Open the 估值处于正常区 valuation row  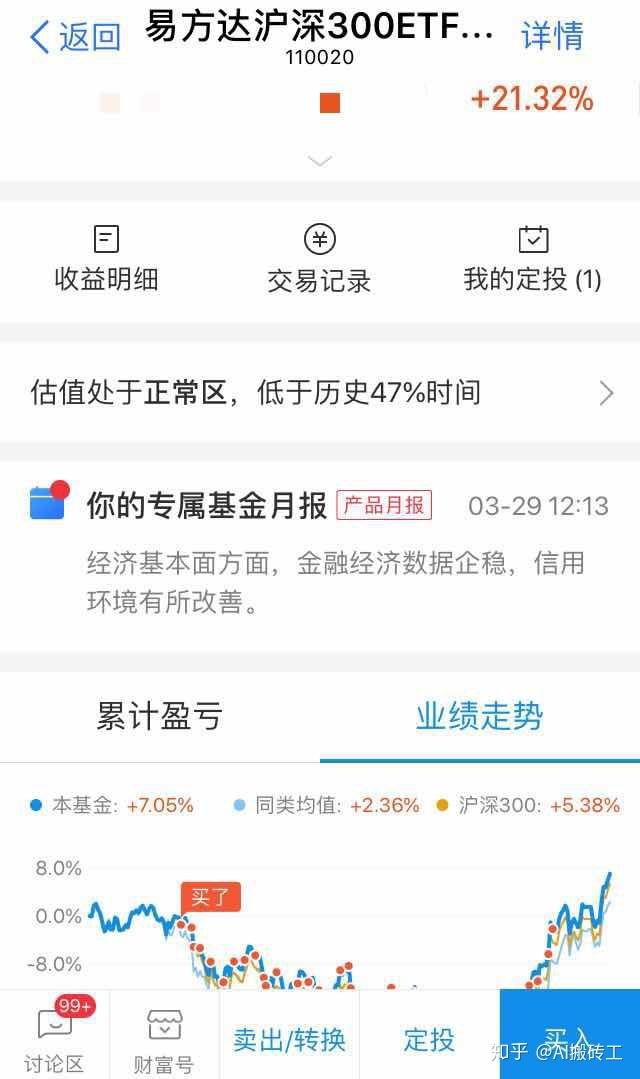tap(320, 393)
